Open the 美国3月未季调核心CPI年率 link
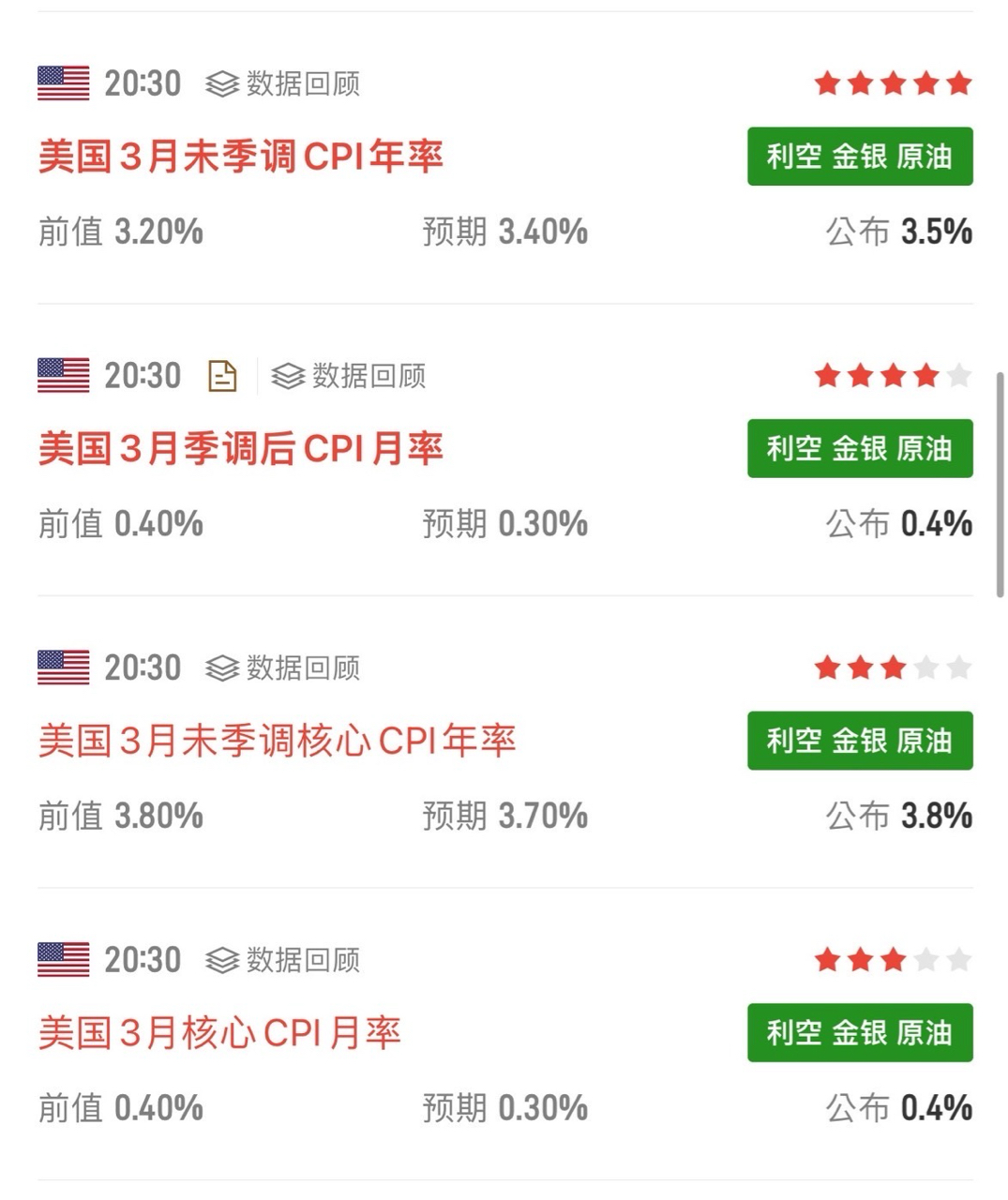 coord(277,741)
